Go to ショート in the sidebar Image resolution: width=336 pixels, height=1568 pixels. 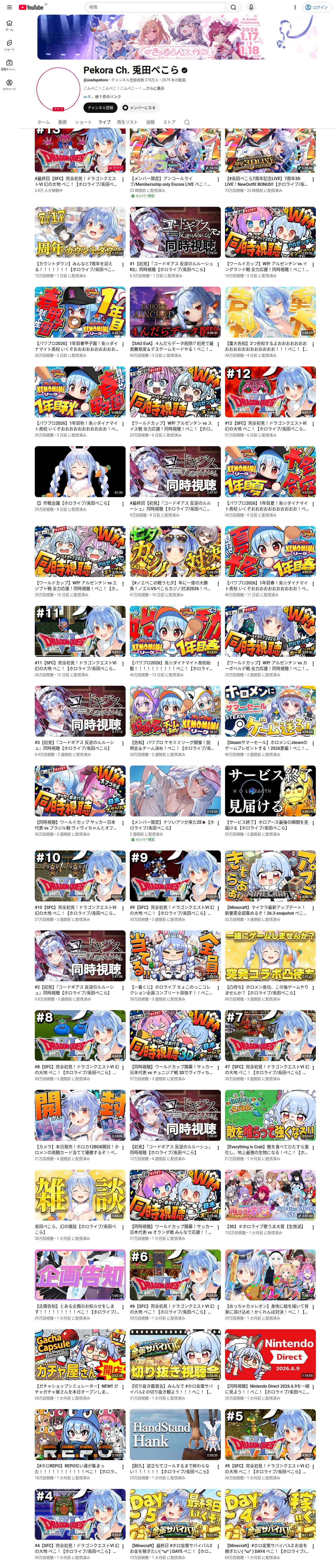(9, 44)
